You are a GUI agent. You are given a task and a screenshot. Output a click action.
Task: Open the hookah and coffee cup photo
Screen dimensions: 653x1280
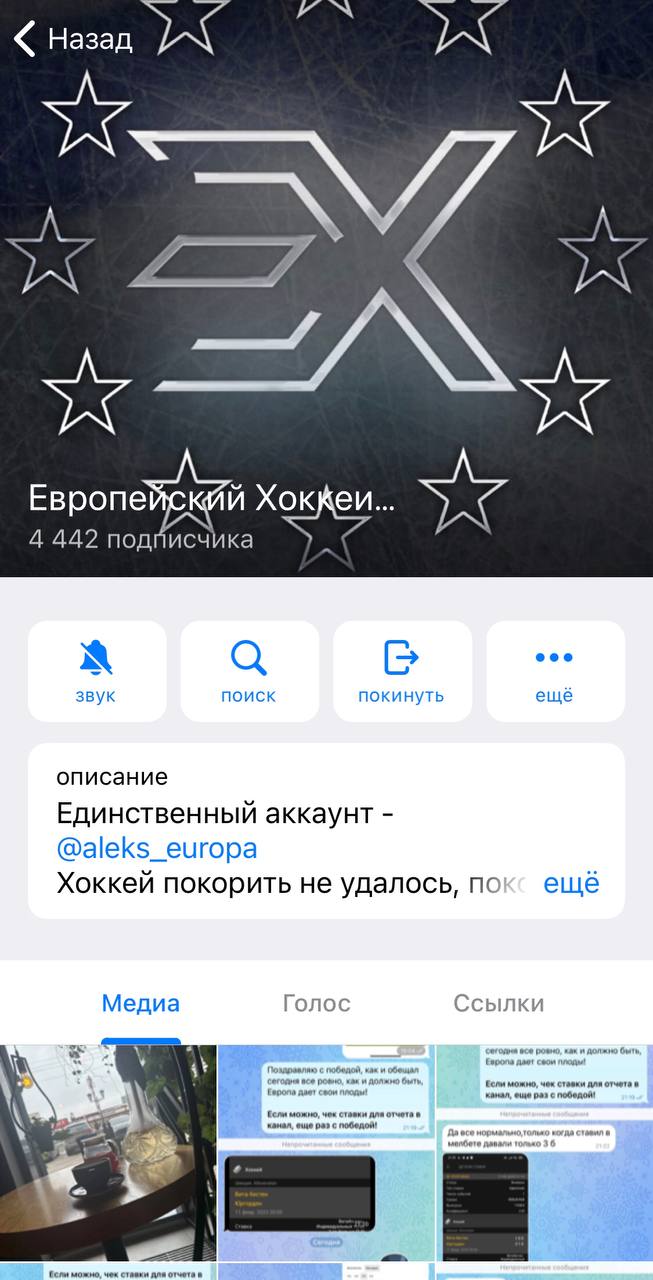coord(108,1153)
